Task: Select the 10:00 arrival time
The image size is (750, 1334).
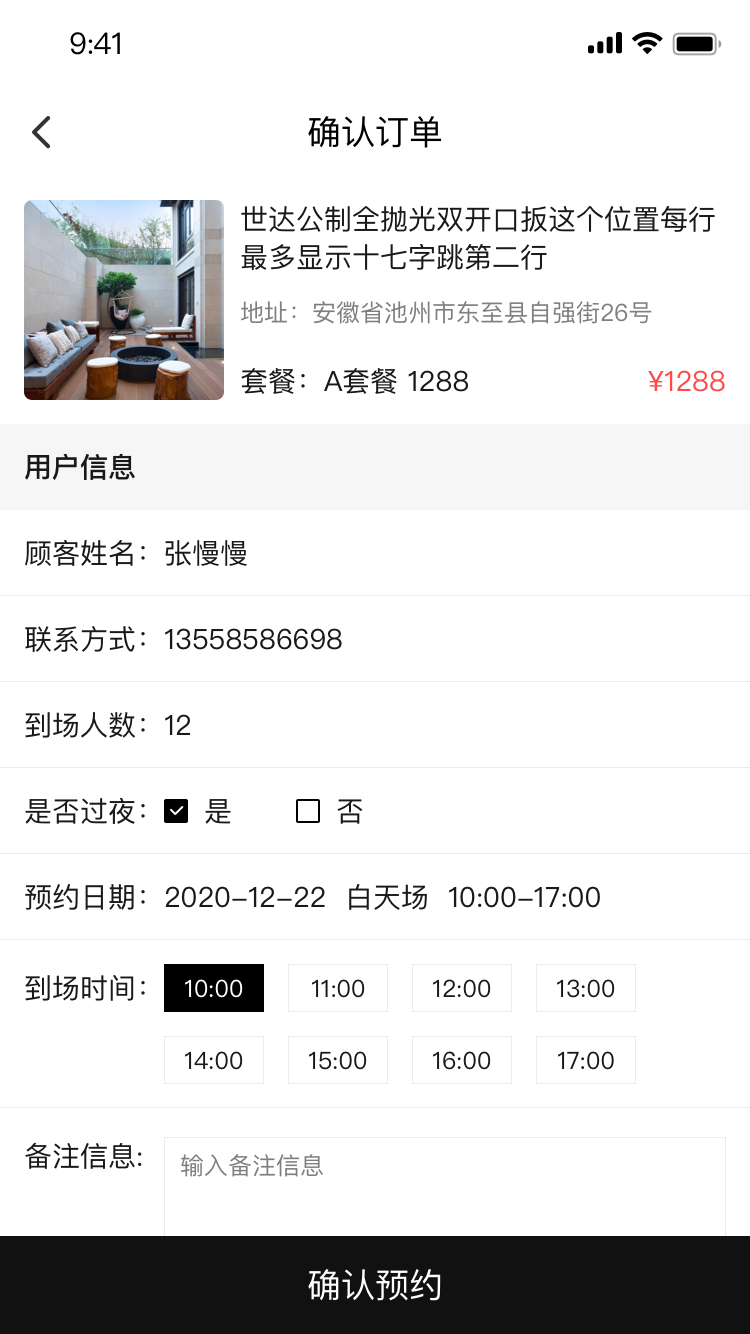Action: [x=214, y=988]
